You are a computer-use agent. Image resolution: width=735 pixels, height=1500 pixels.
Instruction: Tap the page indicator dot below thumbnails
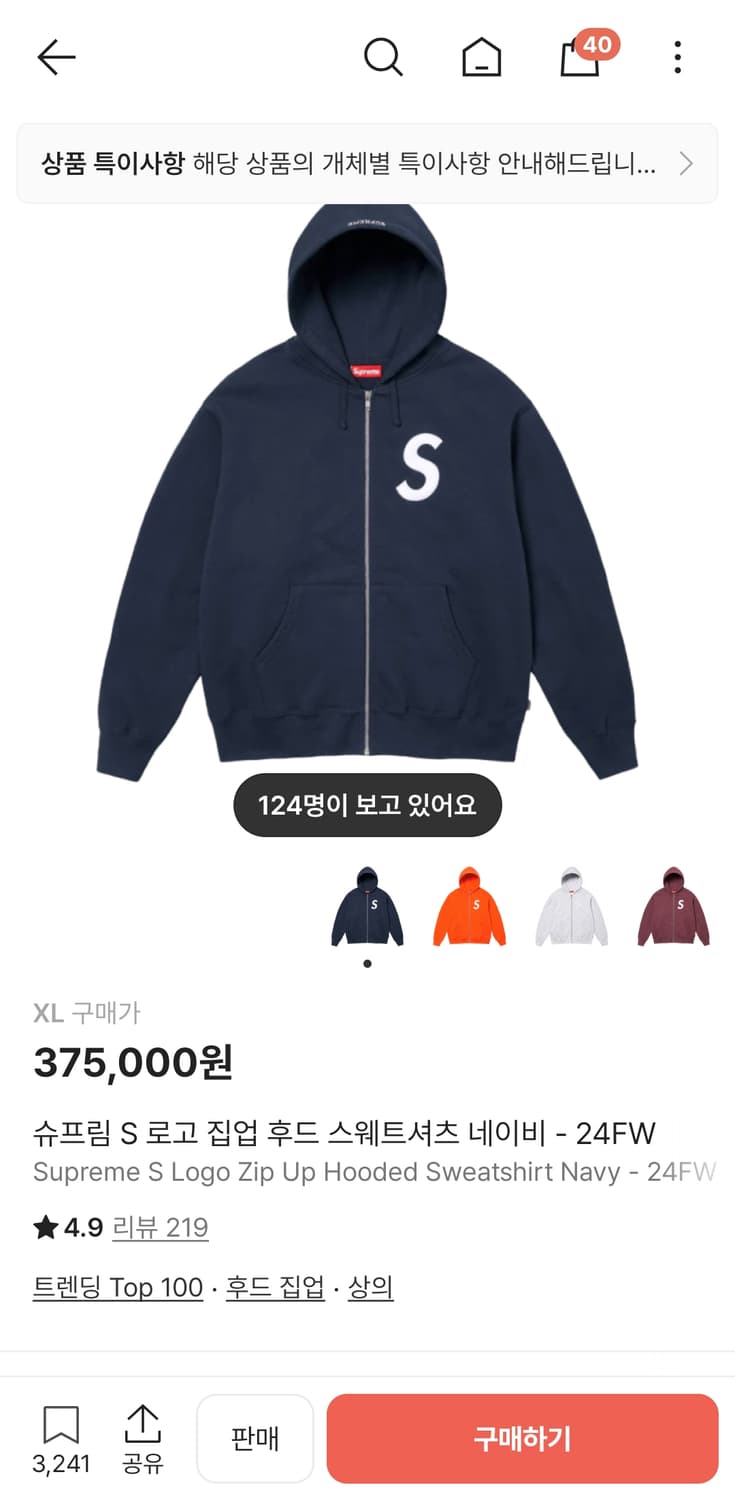click(x=367, y=963)
